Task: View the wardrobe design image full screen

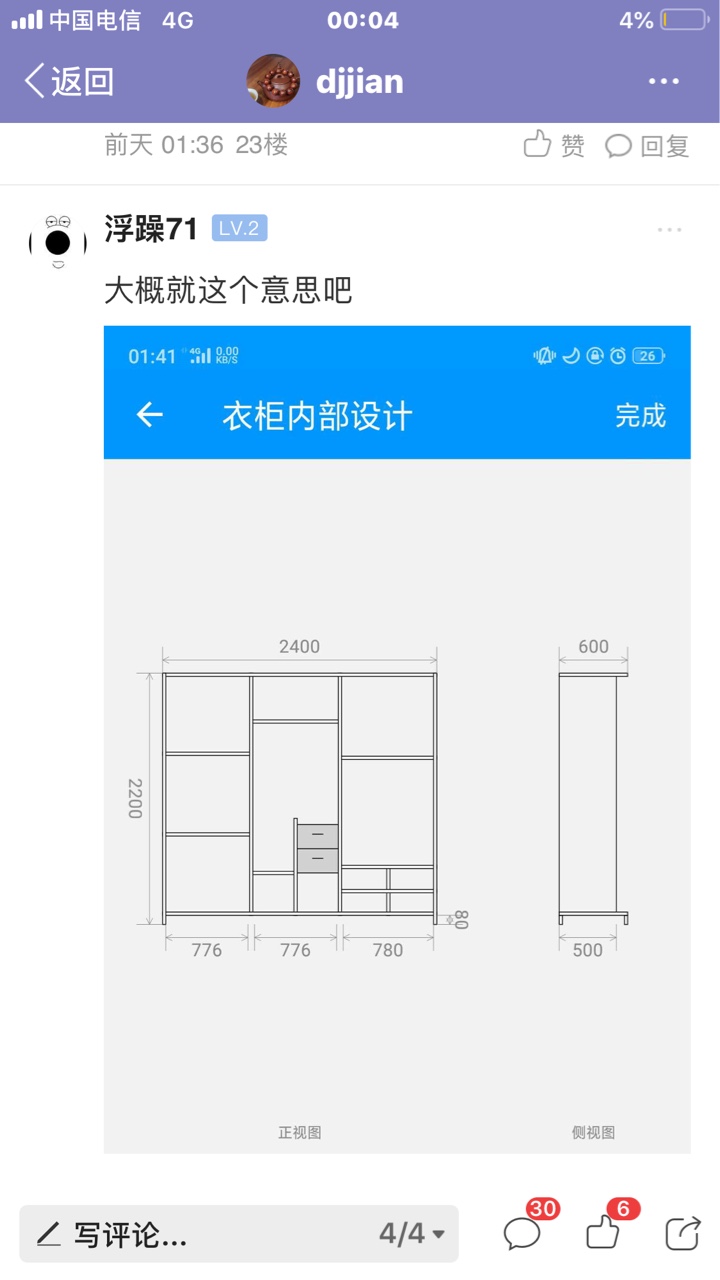Action: [397, 739]
